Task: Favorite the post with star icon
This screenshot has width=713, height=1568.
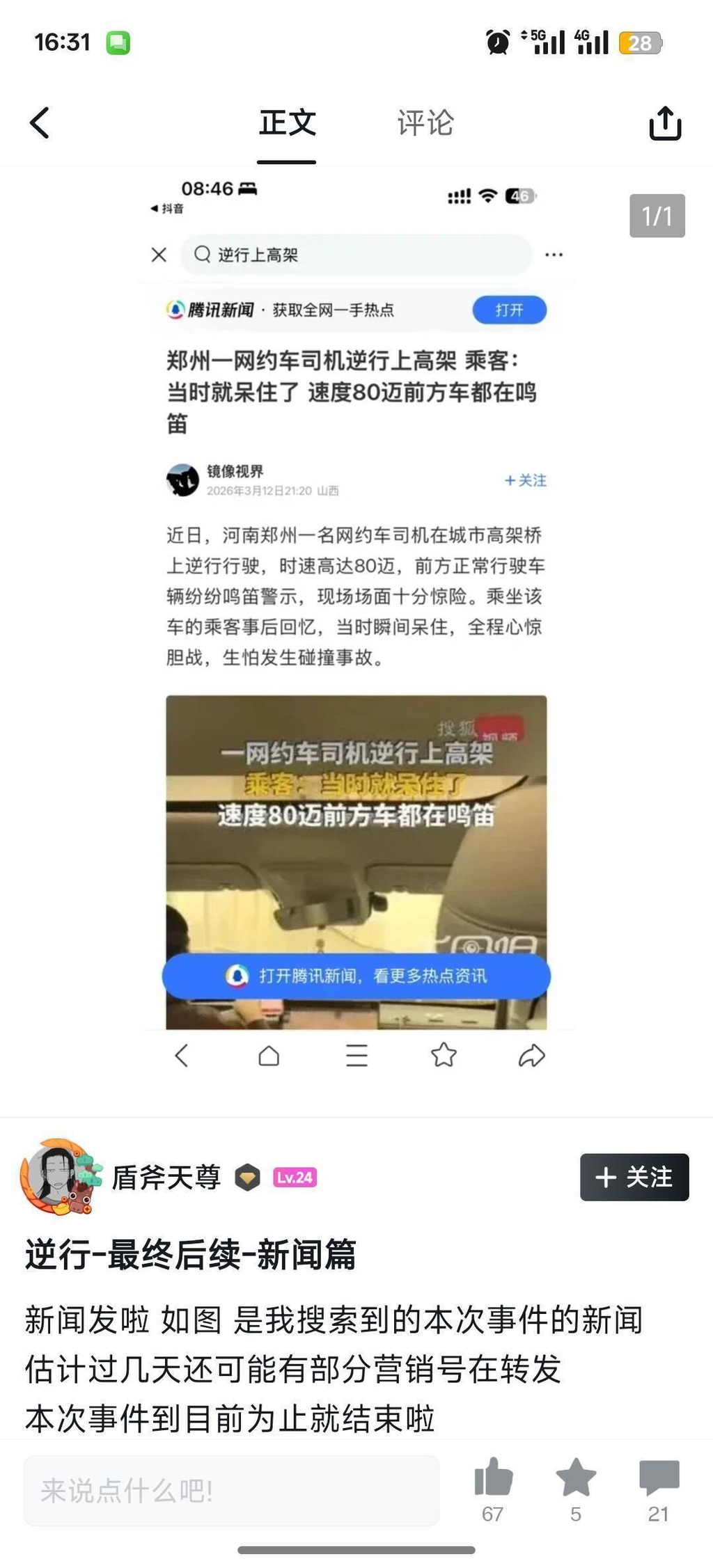Action: 576,1478
